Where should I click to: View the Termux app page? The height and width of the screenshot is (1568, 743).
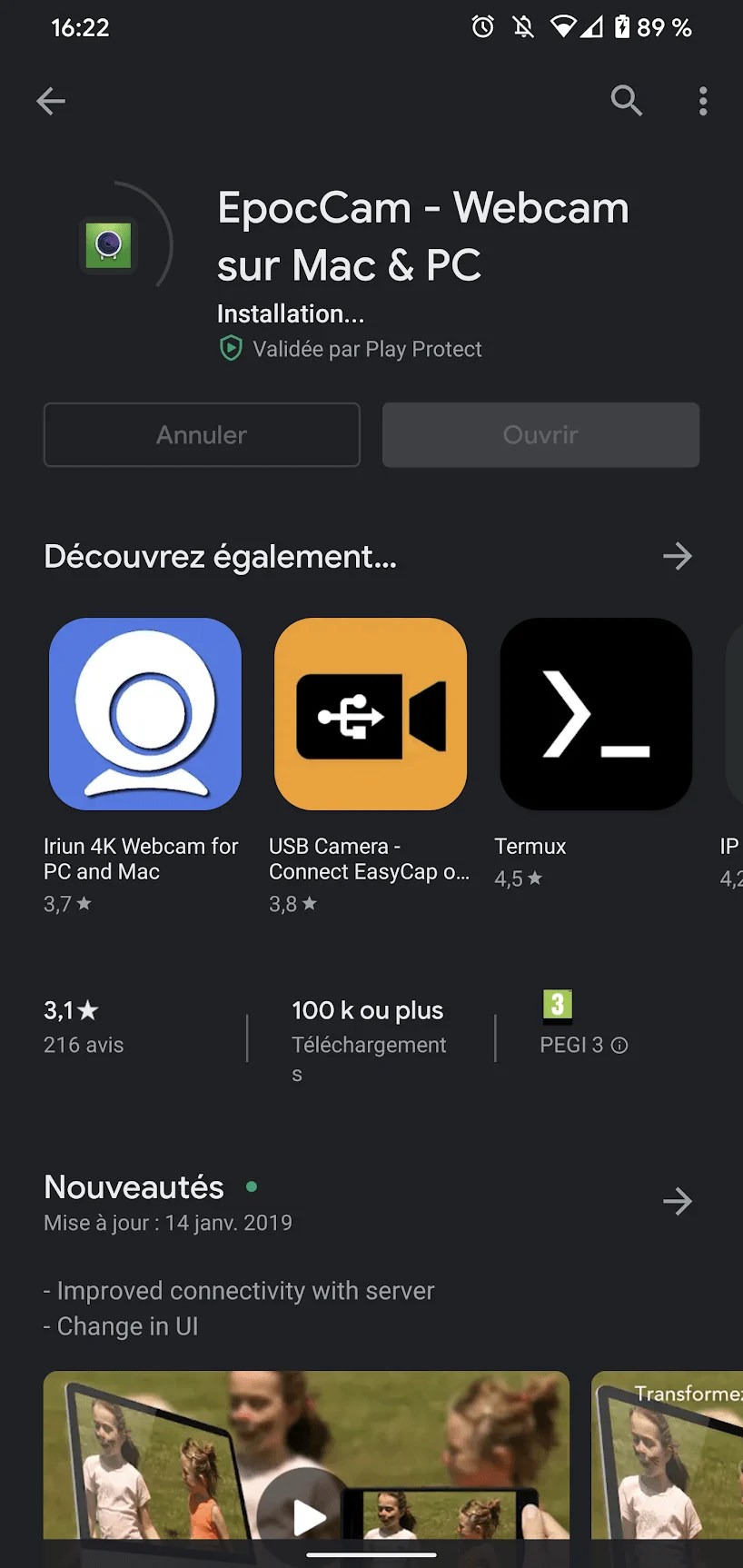tap(596, 714)
